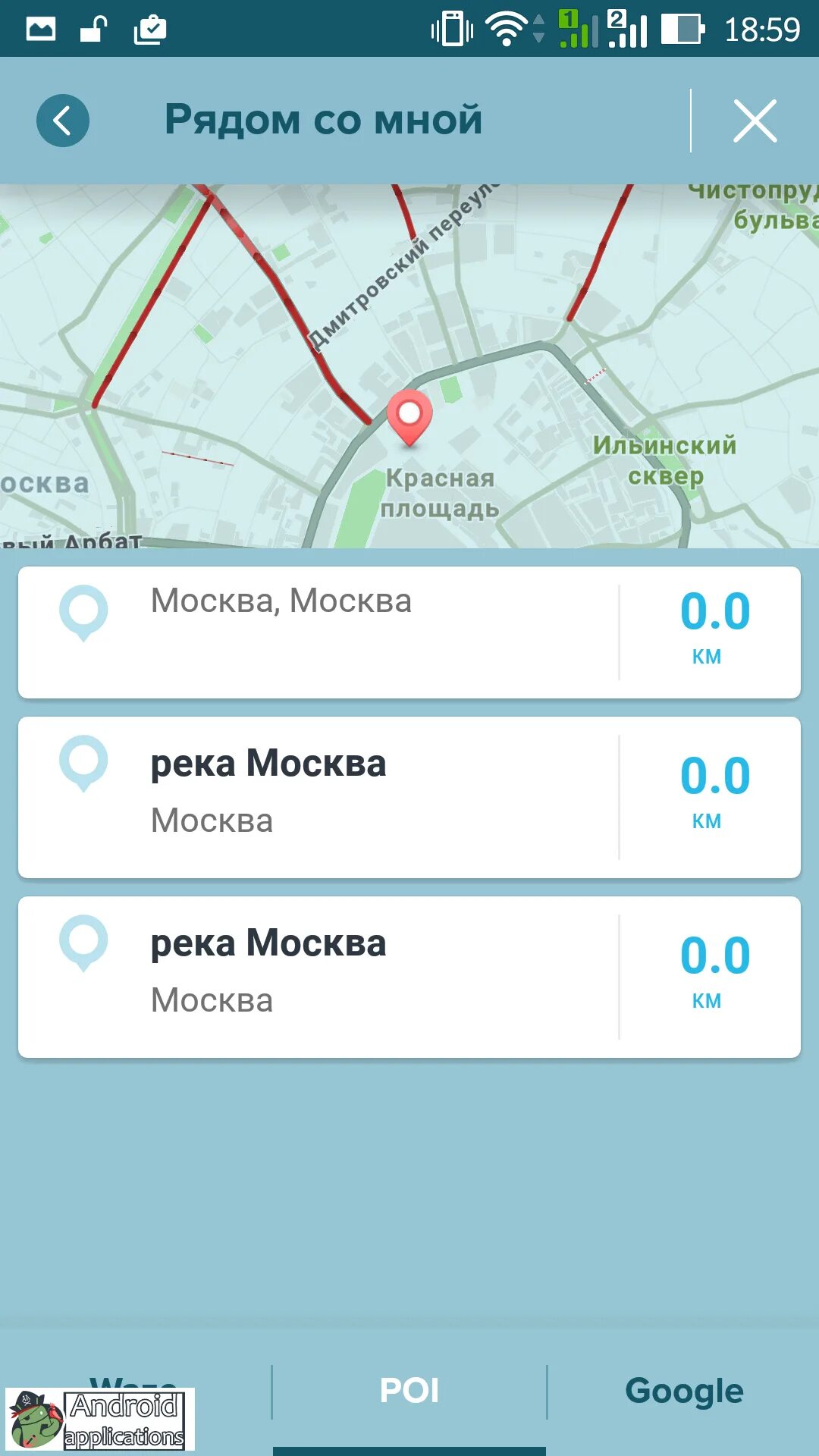819x1456 pixels.
Task: Go back using the arrow button
Action: pos(63,121)
